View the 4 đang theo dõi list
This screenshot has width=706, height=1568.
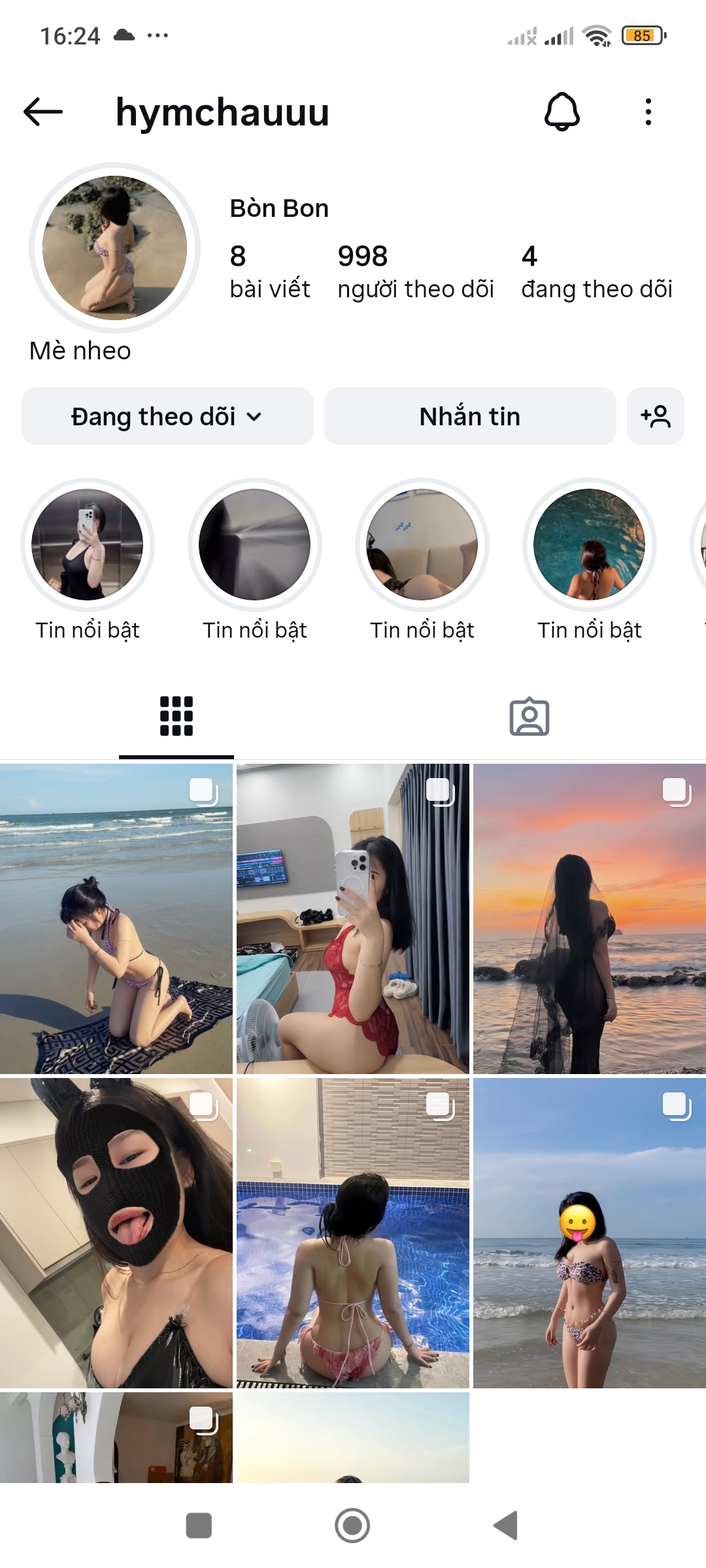coord(596,272)
